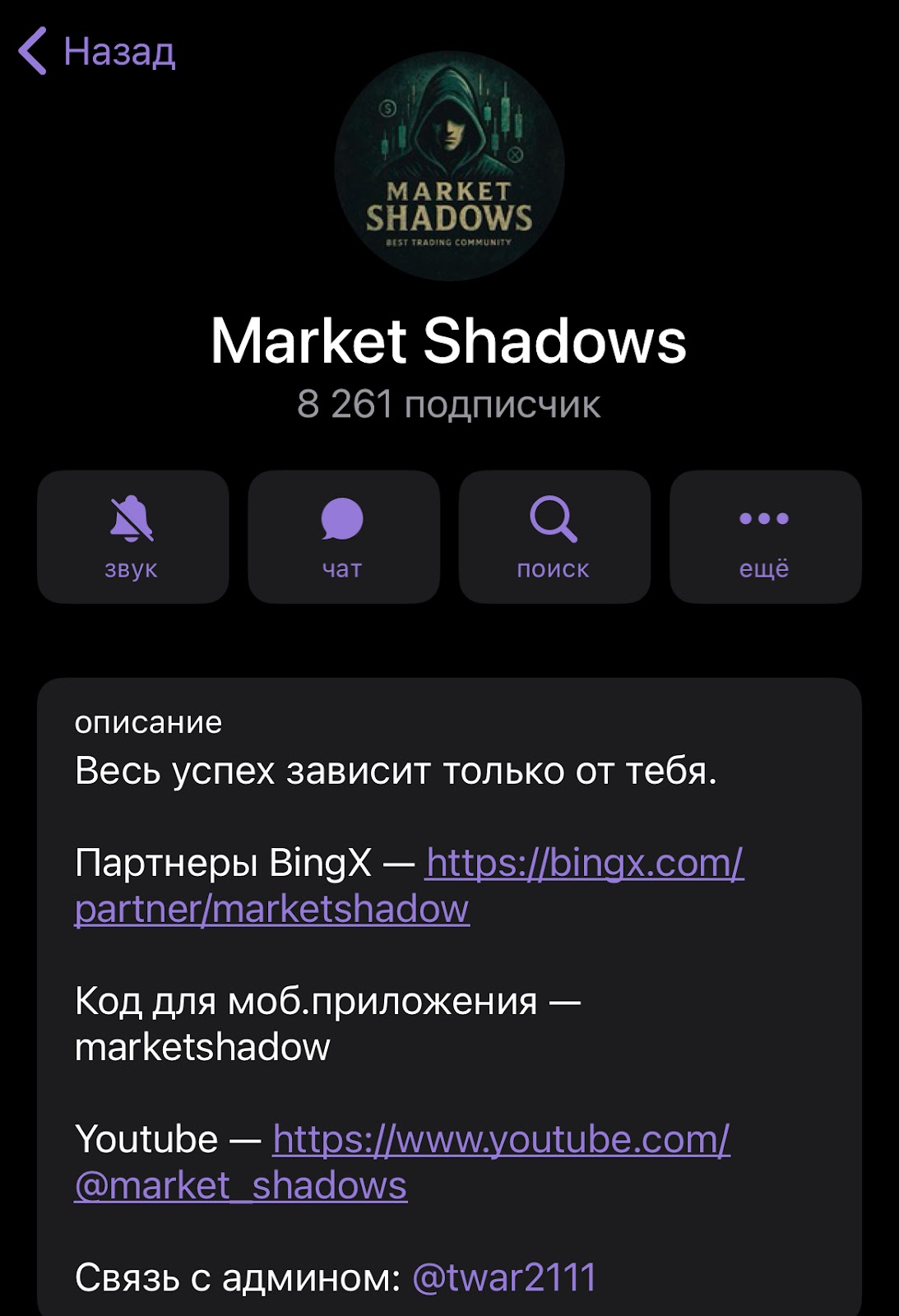Image resolution: width=899 pixels, height=1316 pixels.
Task: Show more options with ещё button
Action: pyautogui.click(x=765, y=536)
